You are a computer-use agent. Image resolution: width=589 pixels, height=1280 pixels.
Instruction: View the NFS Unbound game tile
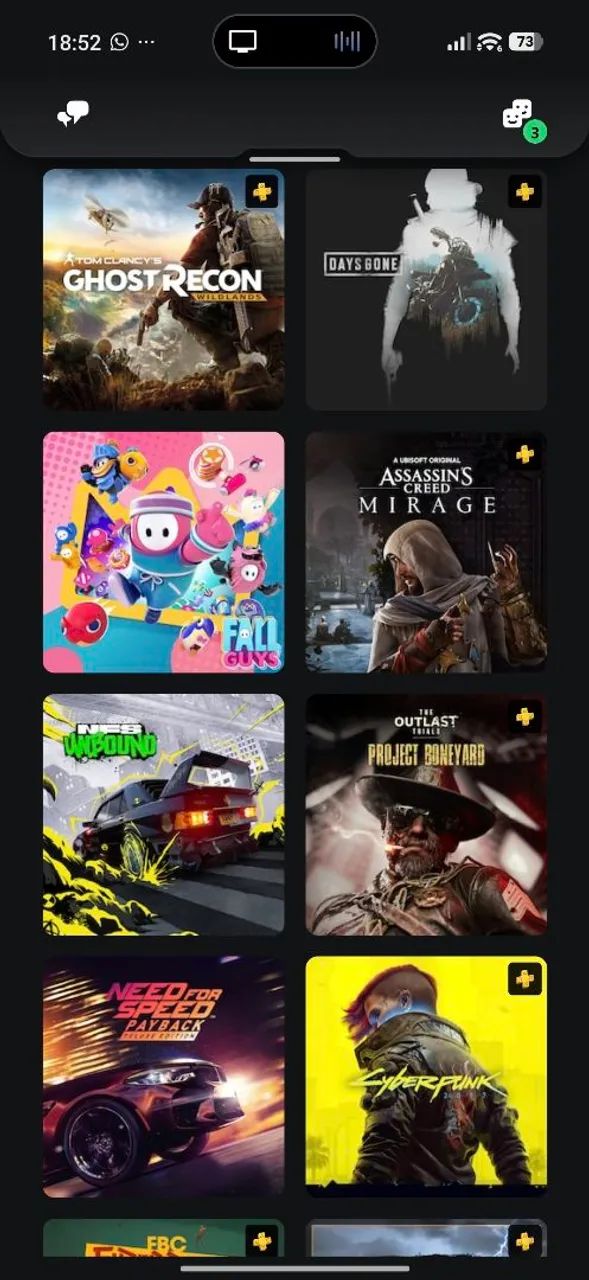[x=164, y=814]
